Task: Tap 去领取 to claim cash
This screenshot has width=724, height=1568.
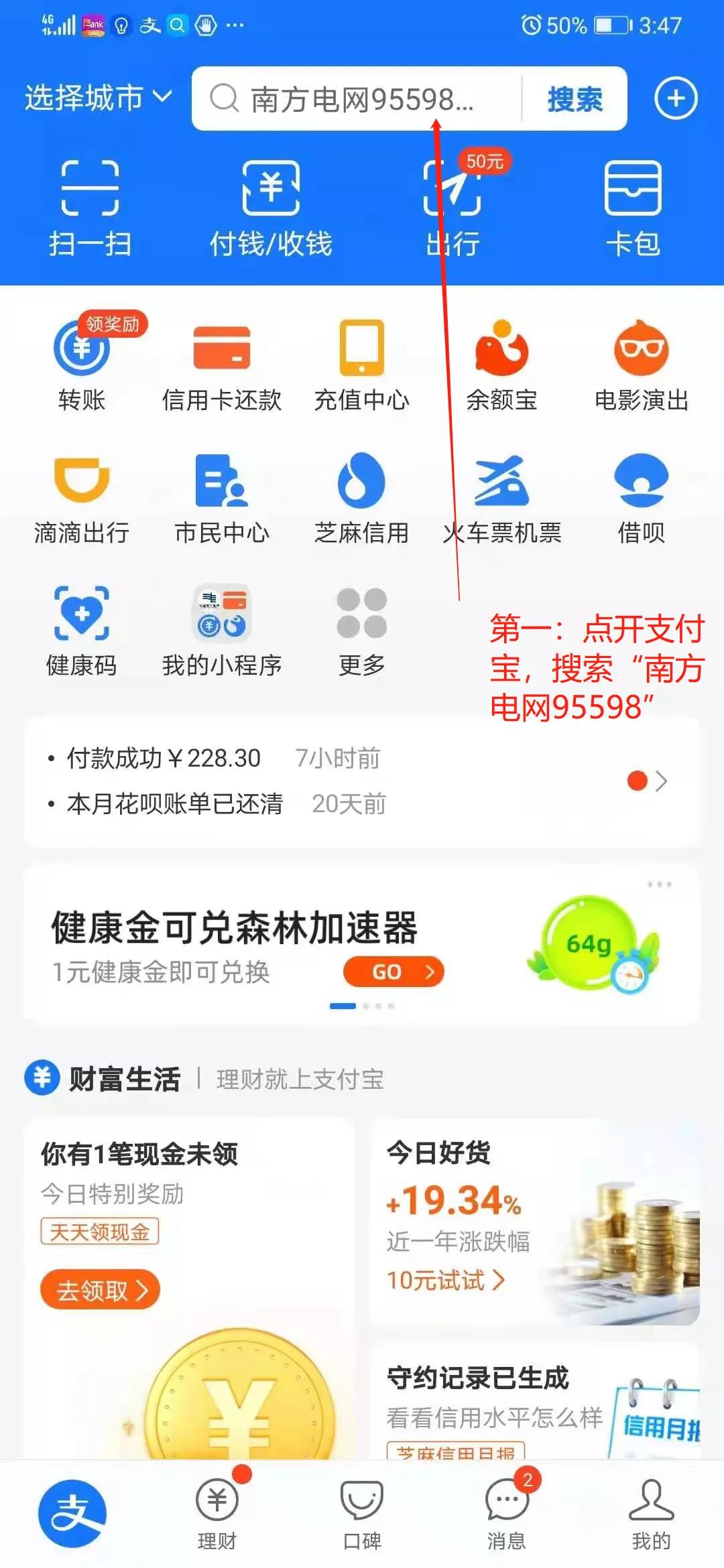Action: tap(100, 1289)
